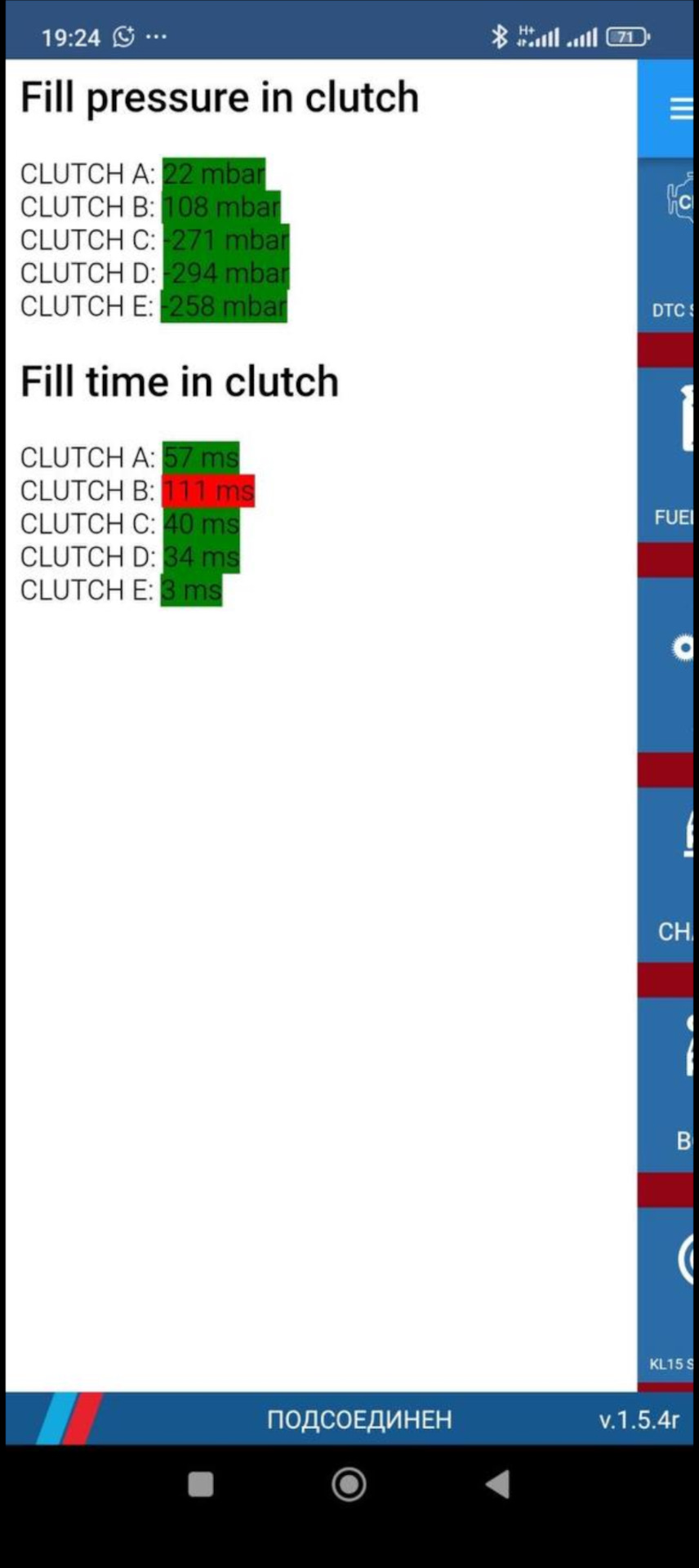
Task: Open the DTC tile with engine icon
Action: click(666, 245)
